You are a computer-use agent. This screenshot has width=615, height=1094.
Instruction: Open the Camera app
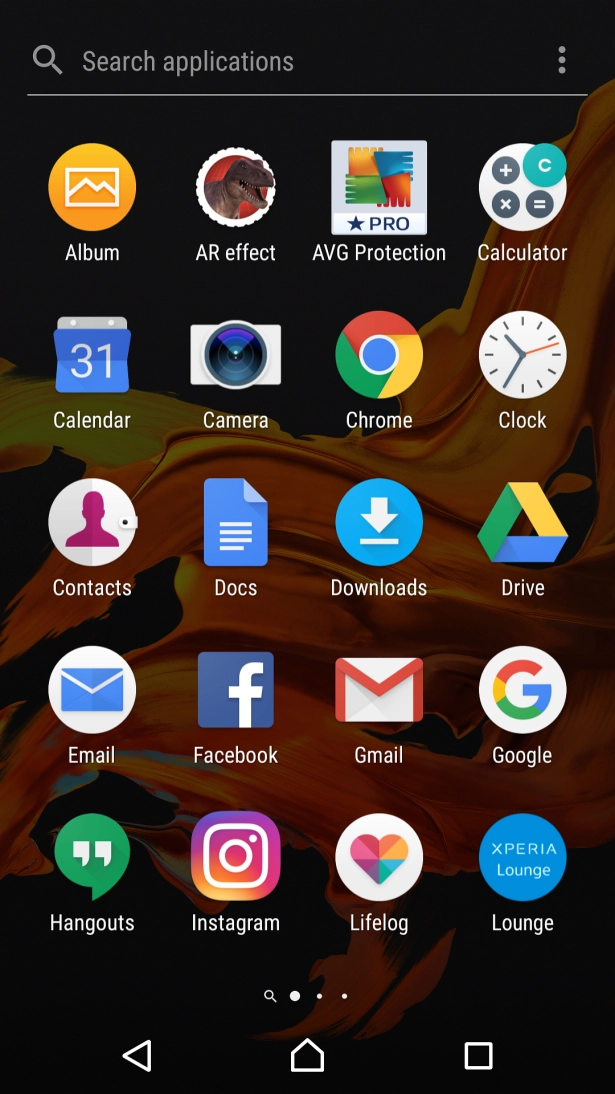tap(235, 355)
